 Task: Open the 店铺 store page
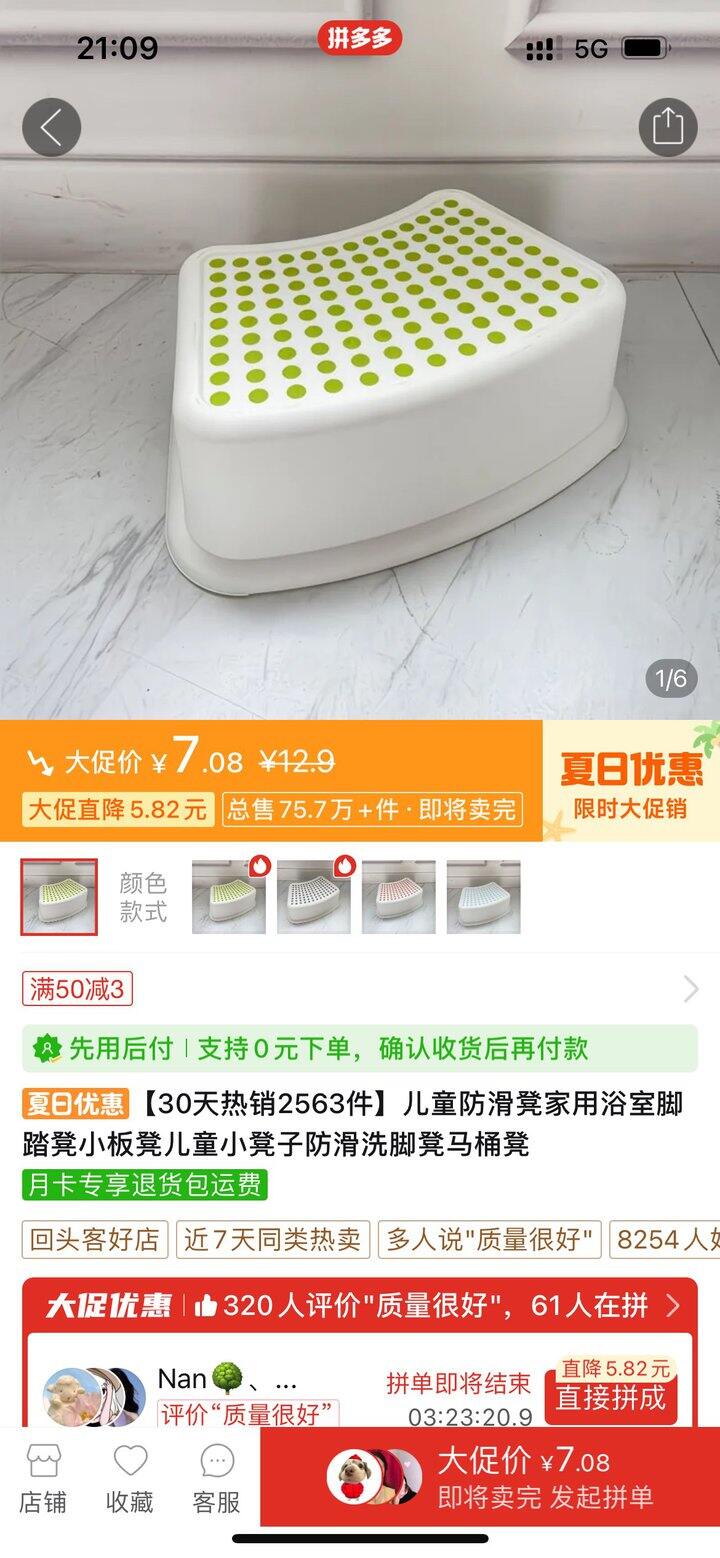[43, 1478]
